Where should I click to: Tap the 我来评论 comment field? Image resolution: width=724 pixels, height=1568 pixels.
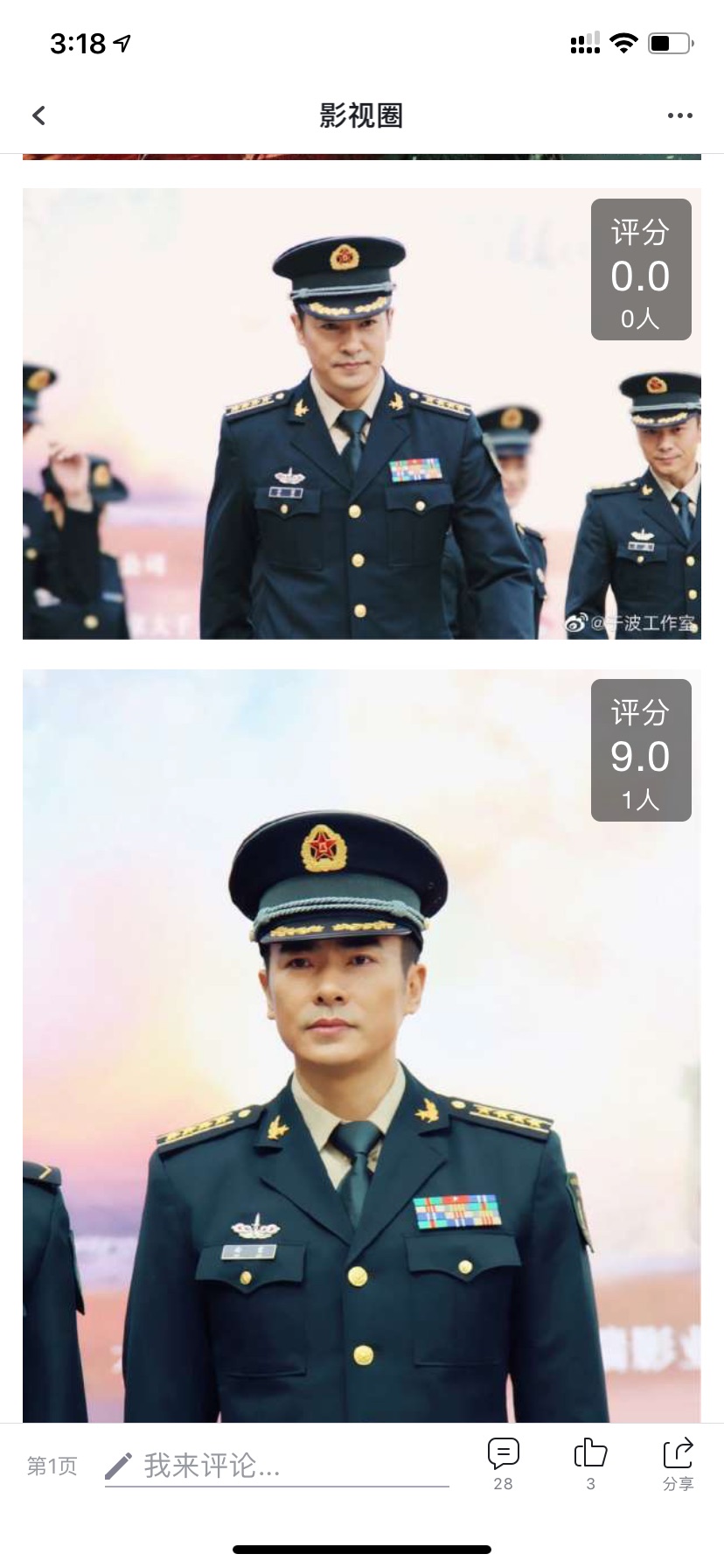pyautogui.click(x=277, y=1466)
